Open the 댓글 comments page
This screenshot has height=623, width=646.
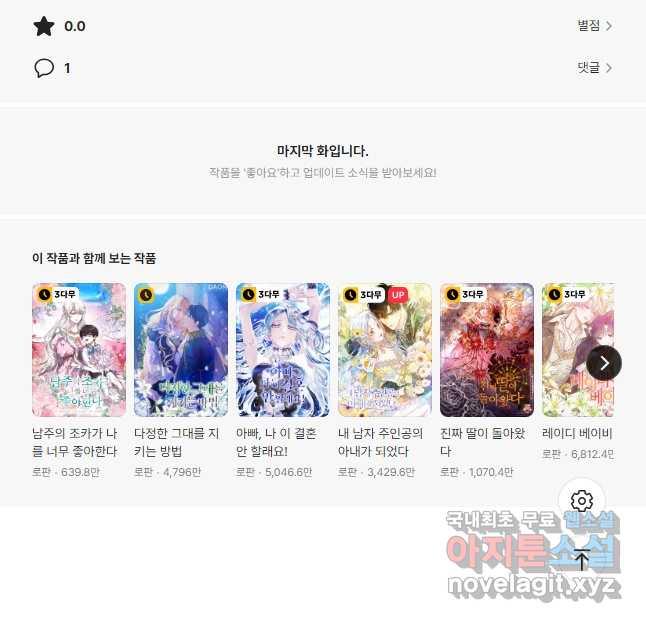594,68
